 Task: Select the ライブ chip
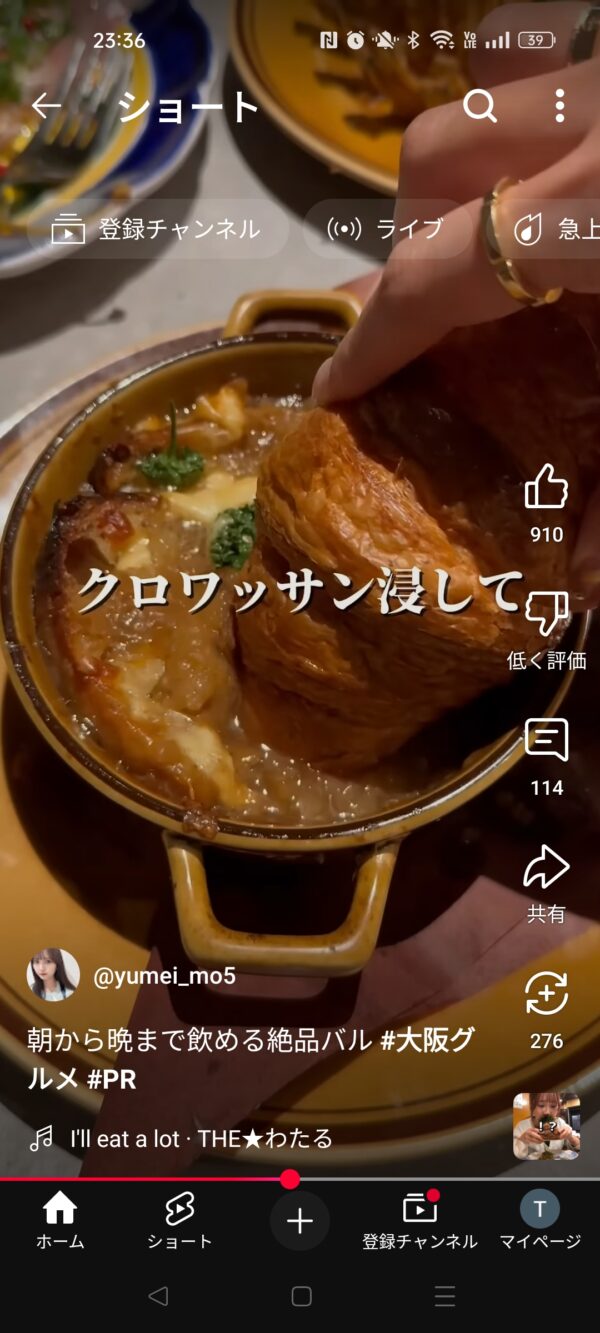386,229
